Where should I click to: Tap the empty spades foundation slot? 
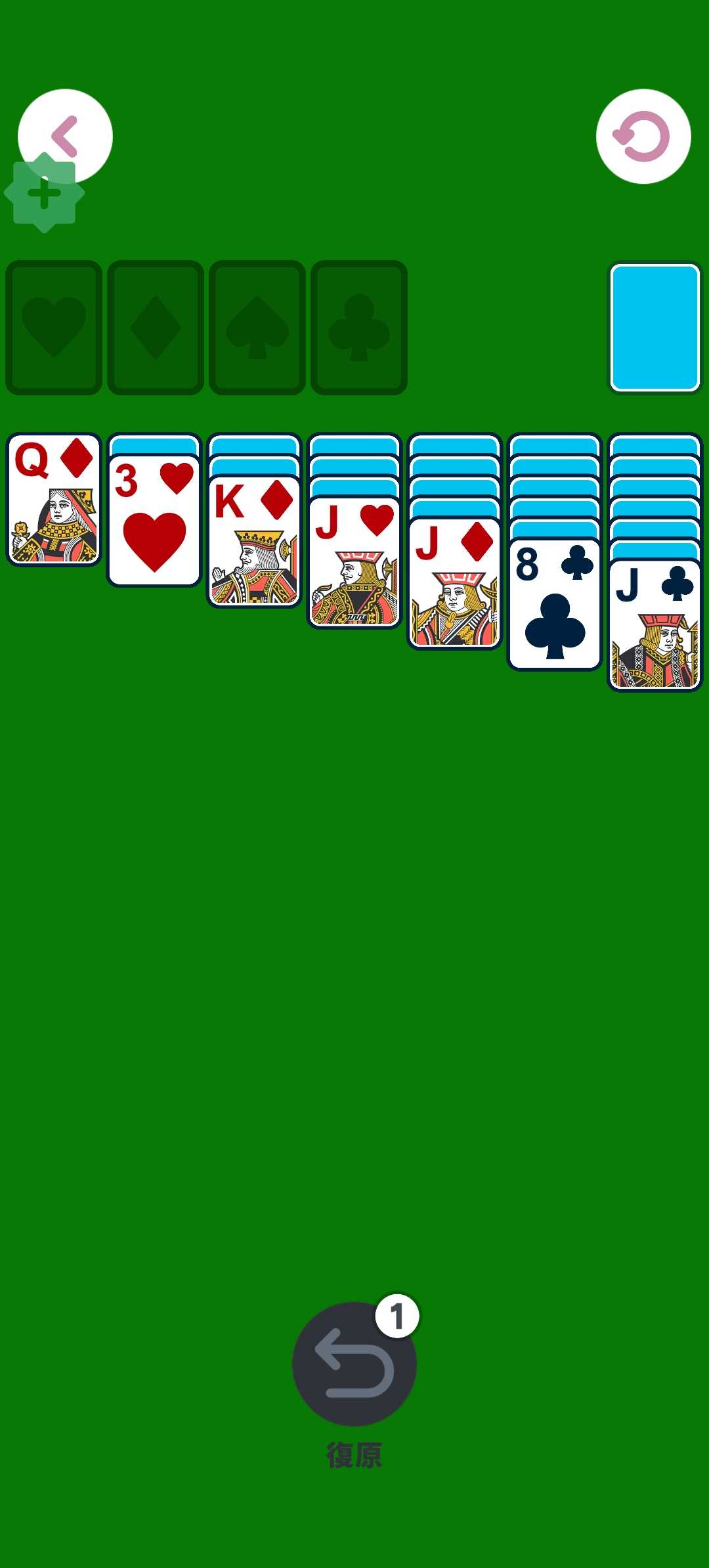click(x=257, y=327)
